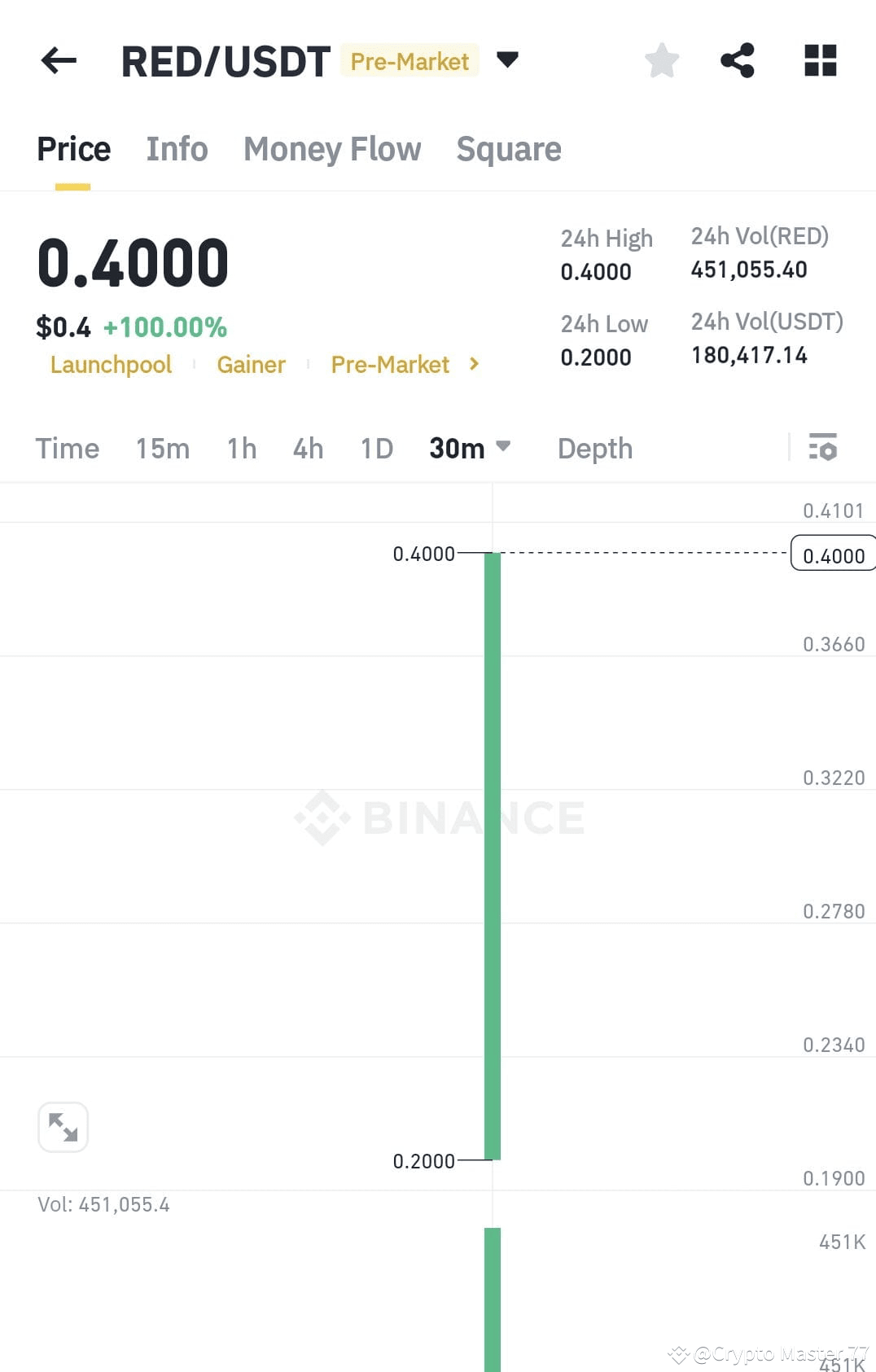Expand chart to fullscreen mode
876x1372 pixels.
click(x=64, y=1126)
